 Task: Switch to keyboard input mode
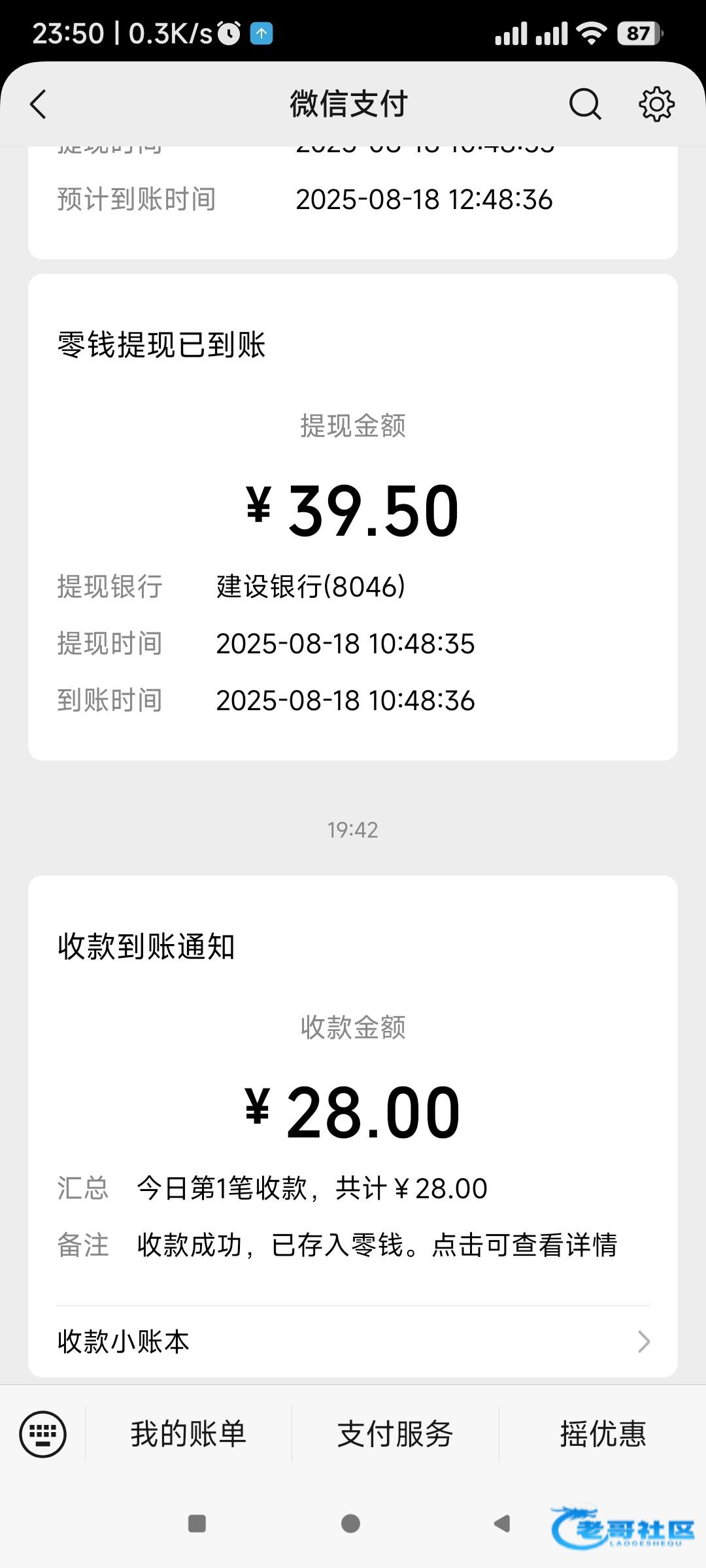point(43,1435)
